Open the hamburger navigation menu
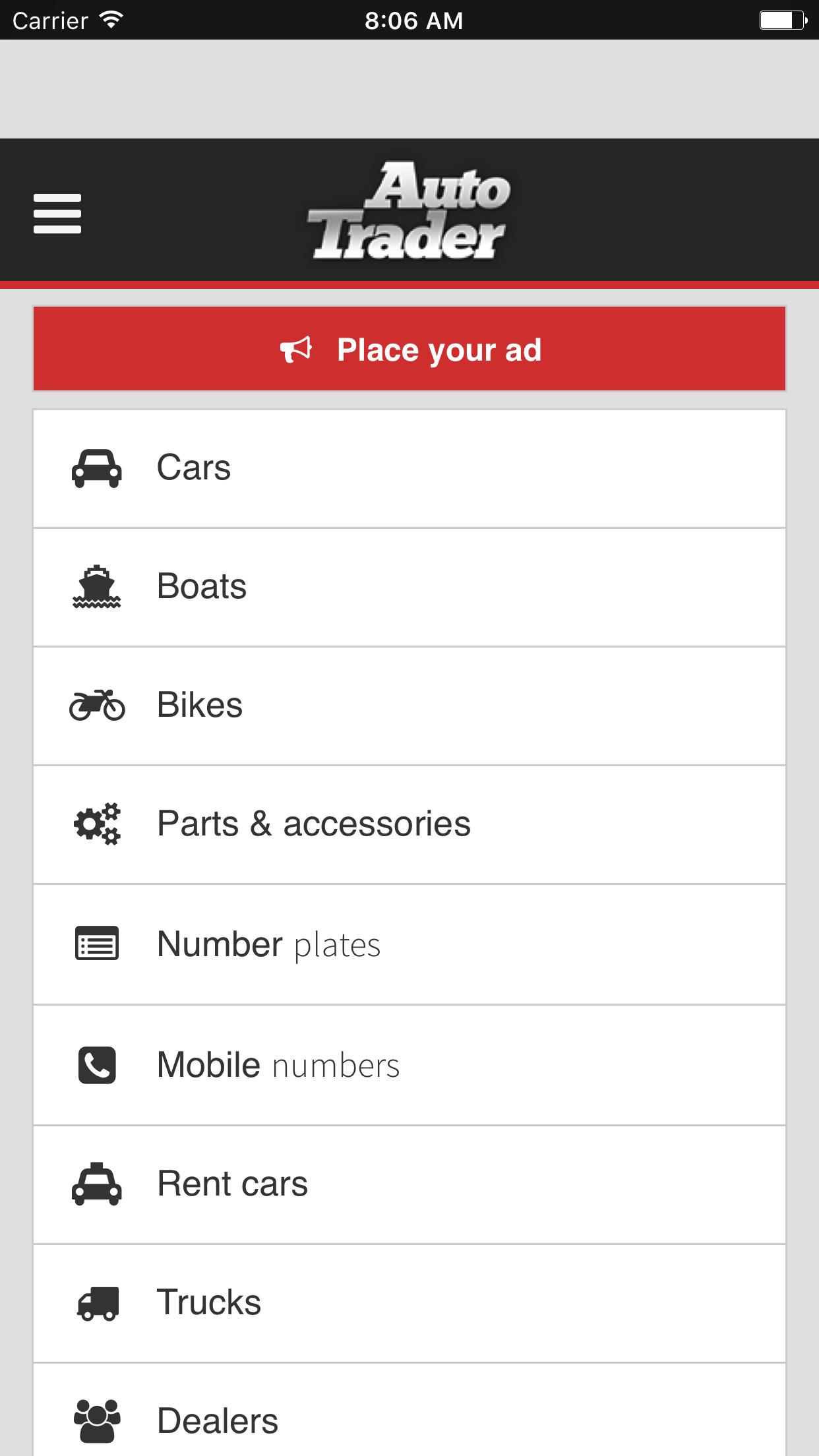The width and height of the screenshot is (819, 1456). [56, 214]
